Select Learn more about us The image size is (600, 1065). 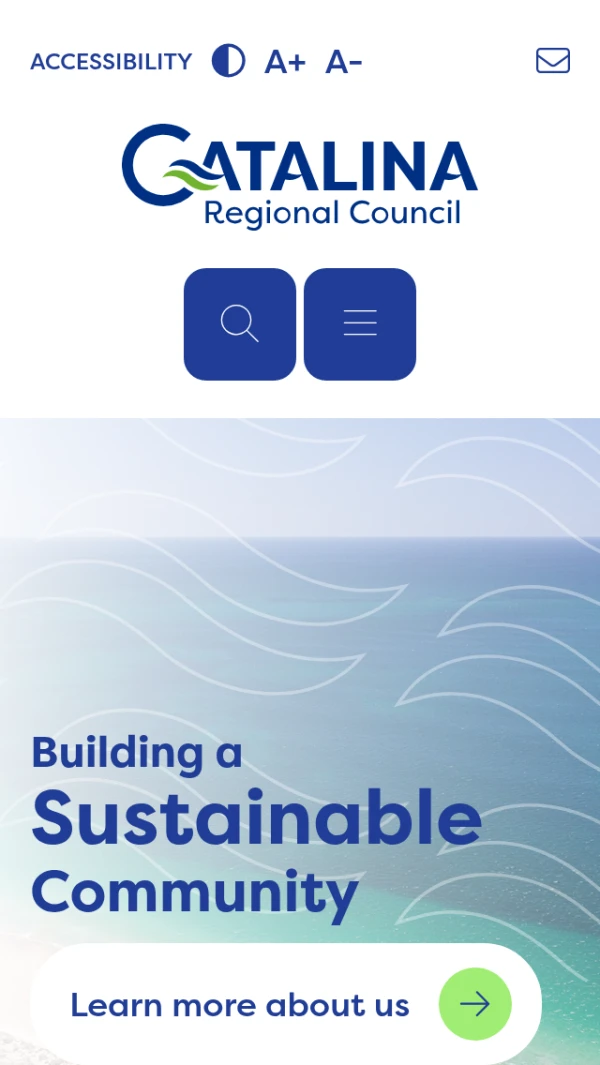286,1004
